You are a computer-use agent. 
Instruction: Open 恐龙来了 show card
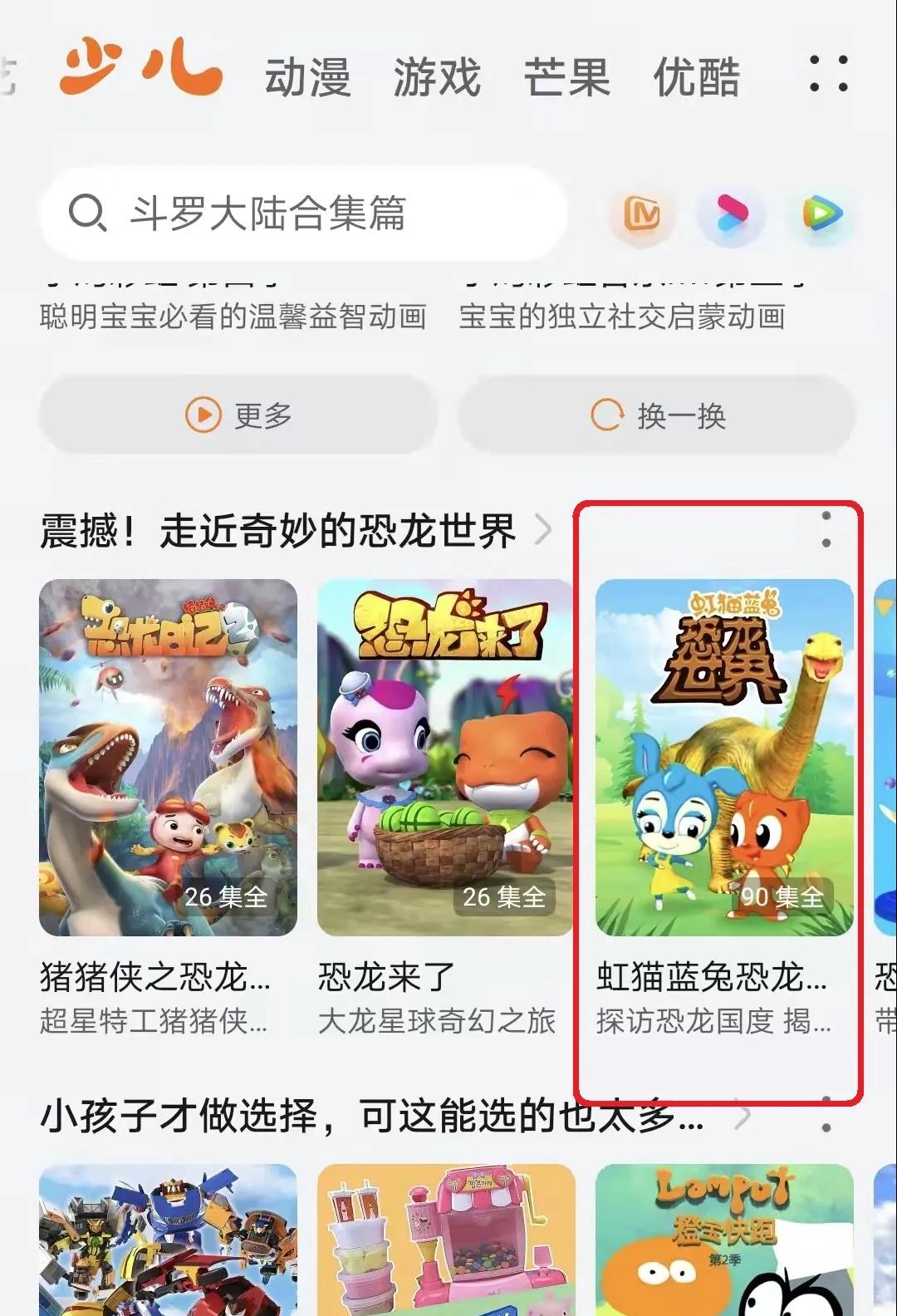coord(446,758)
